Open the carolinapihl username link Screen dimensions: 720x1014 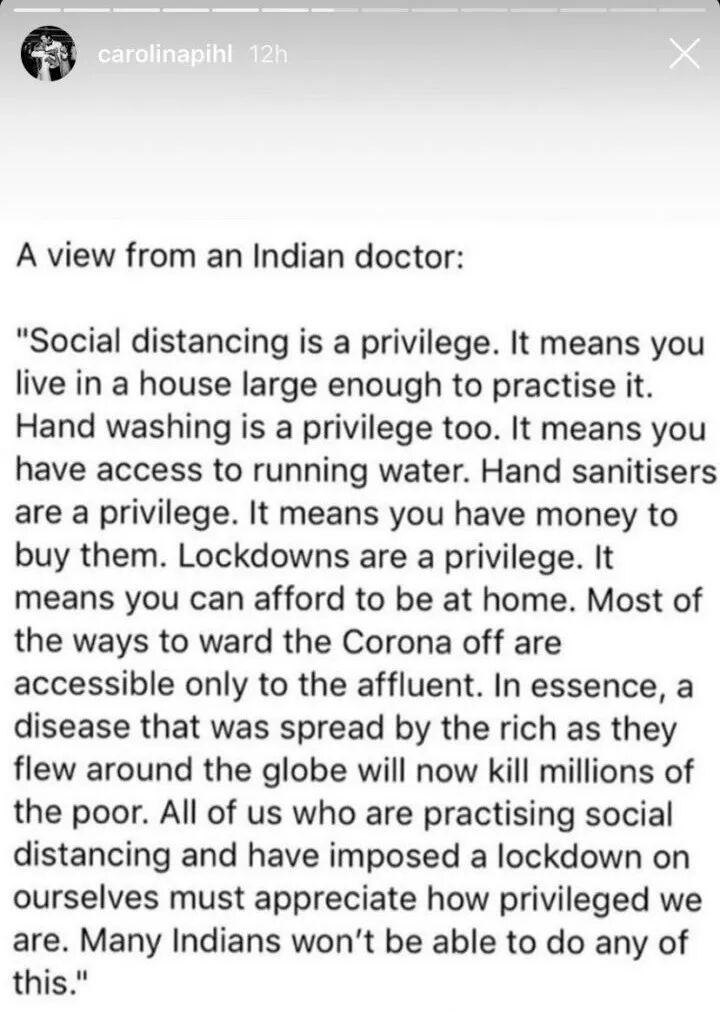[x=165, y=54]
